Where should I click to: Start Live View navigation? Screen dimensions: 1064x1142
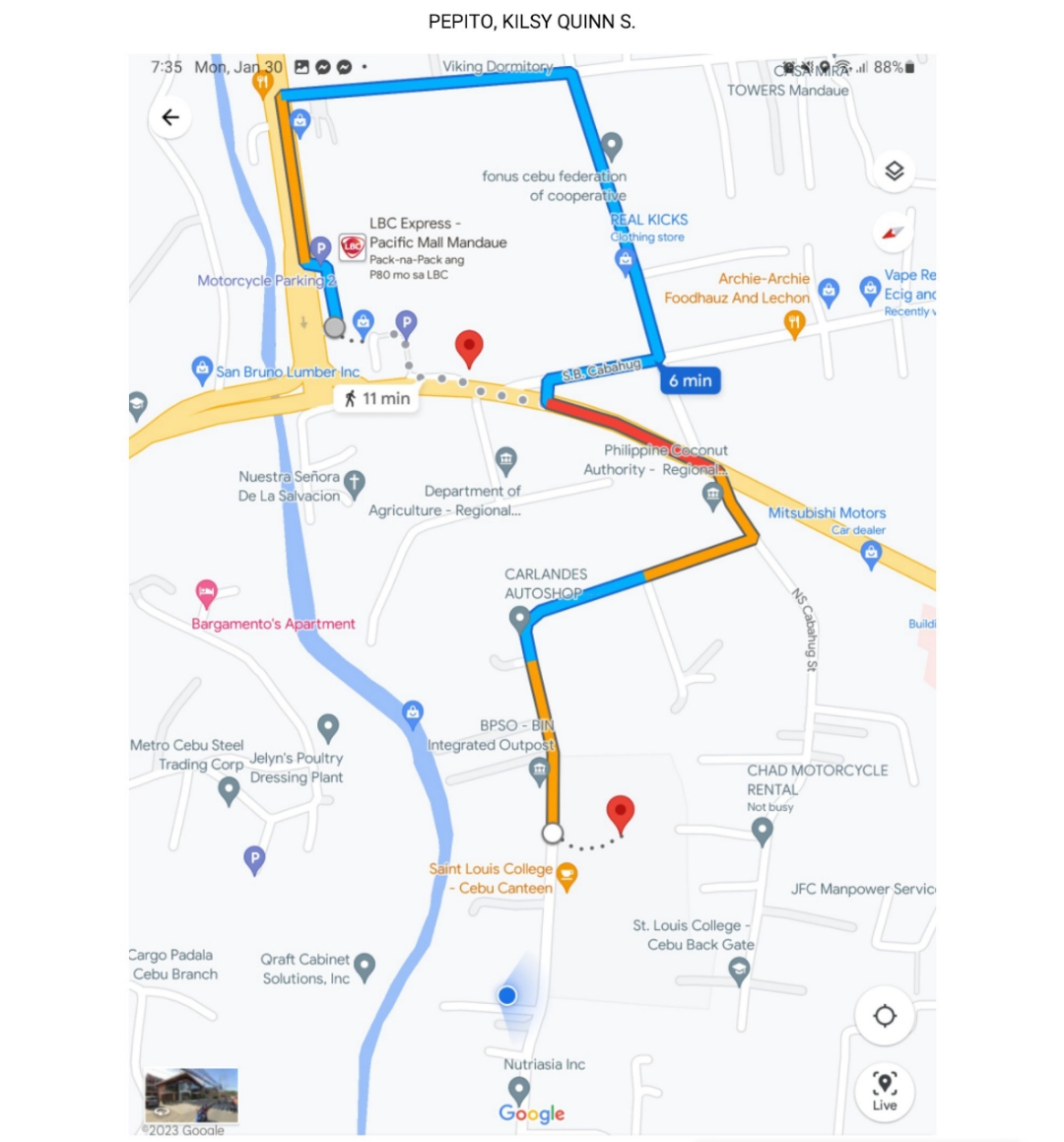click(884, 1092)
